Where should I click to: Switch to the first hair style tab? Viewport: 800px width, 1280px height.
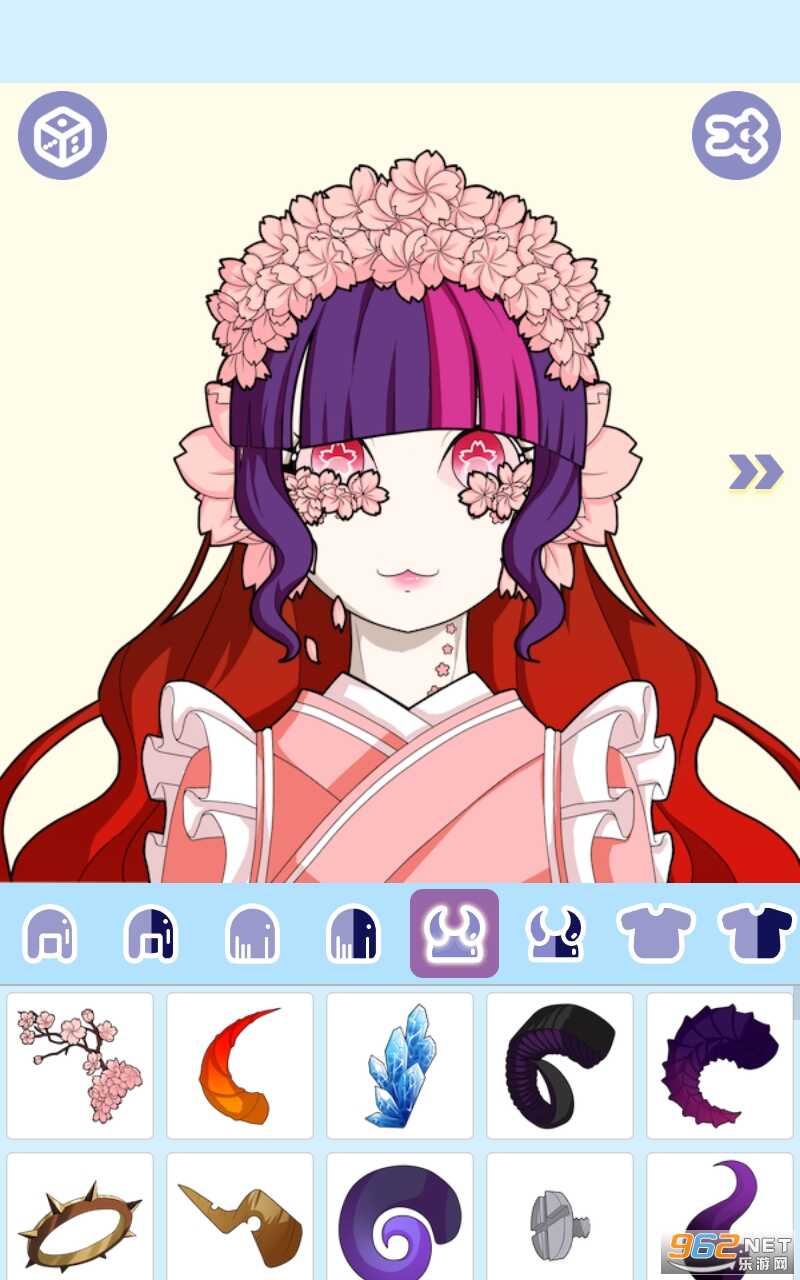pyautogui.click(x=49, y=934)
